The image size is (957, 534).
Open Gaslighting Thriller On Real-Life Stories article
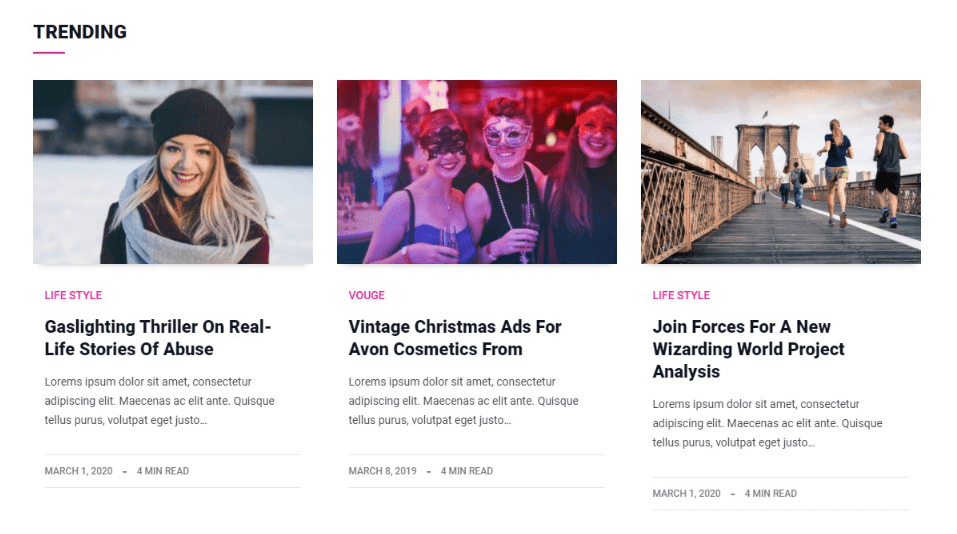click(158, 338)
